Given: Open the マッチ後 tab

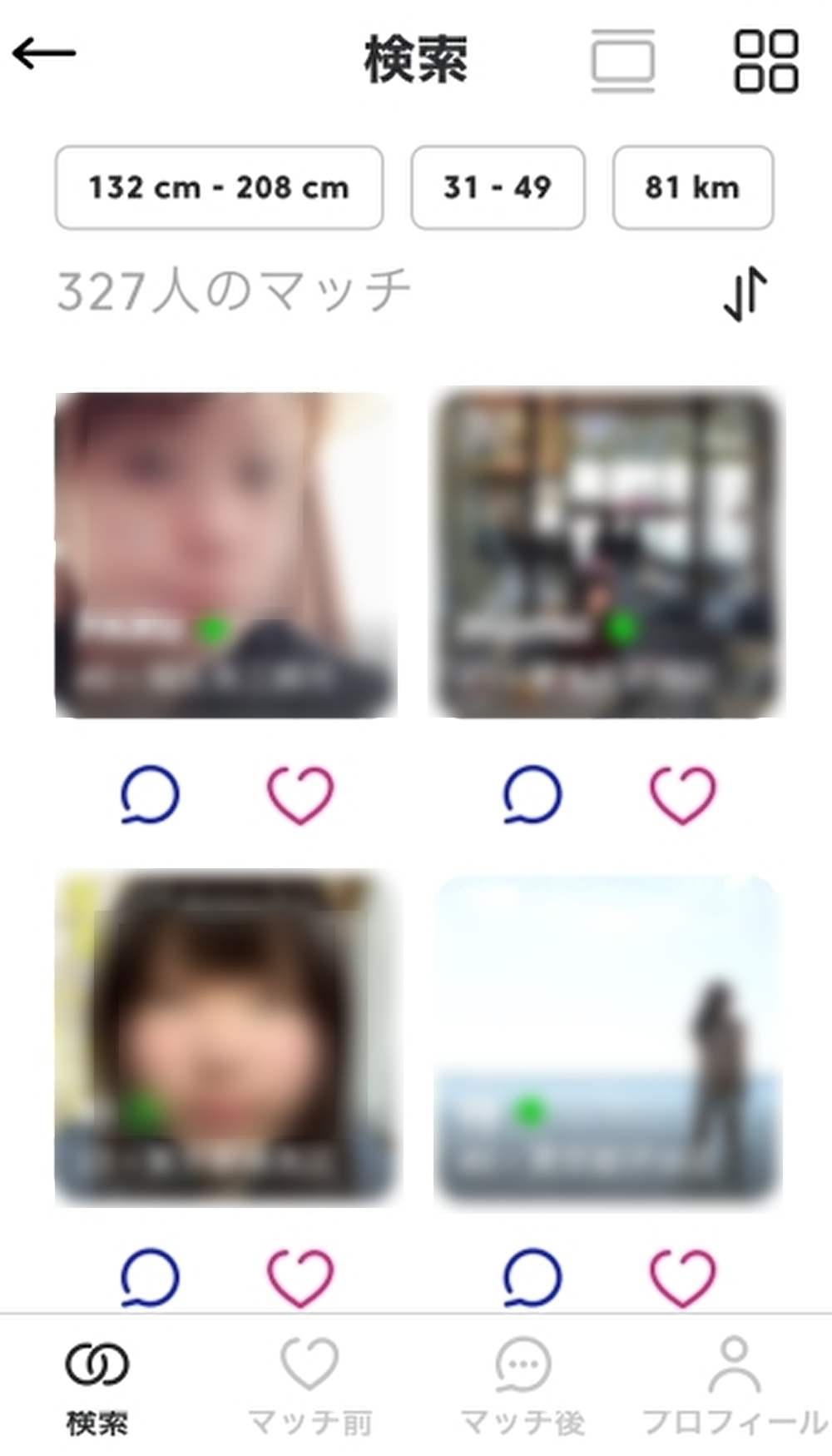Looking at the screenshot, I should pos(522,1378).
